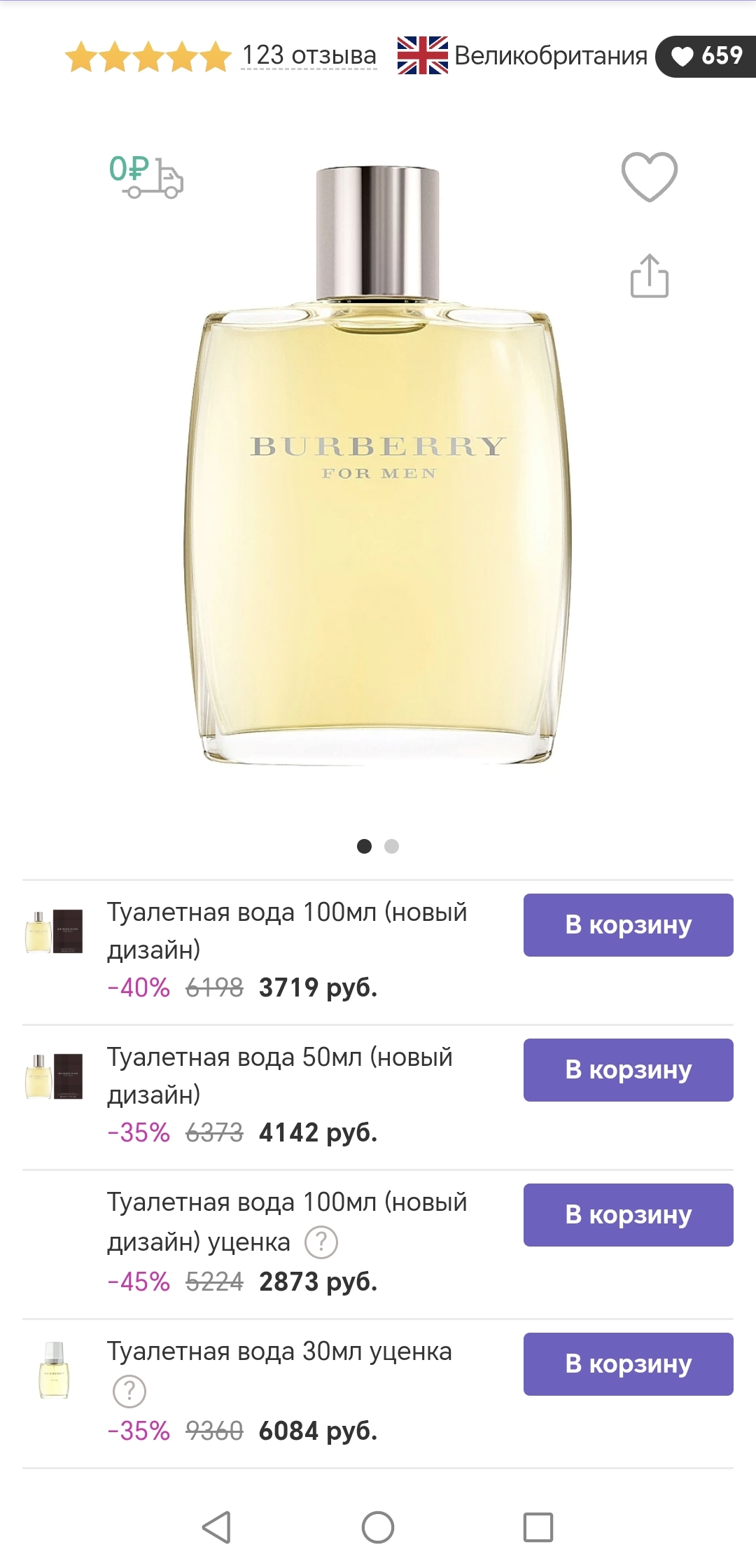View the free delivery truck info
This screenshot has width=756, height=1568.
tap(146, 176)
